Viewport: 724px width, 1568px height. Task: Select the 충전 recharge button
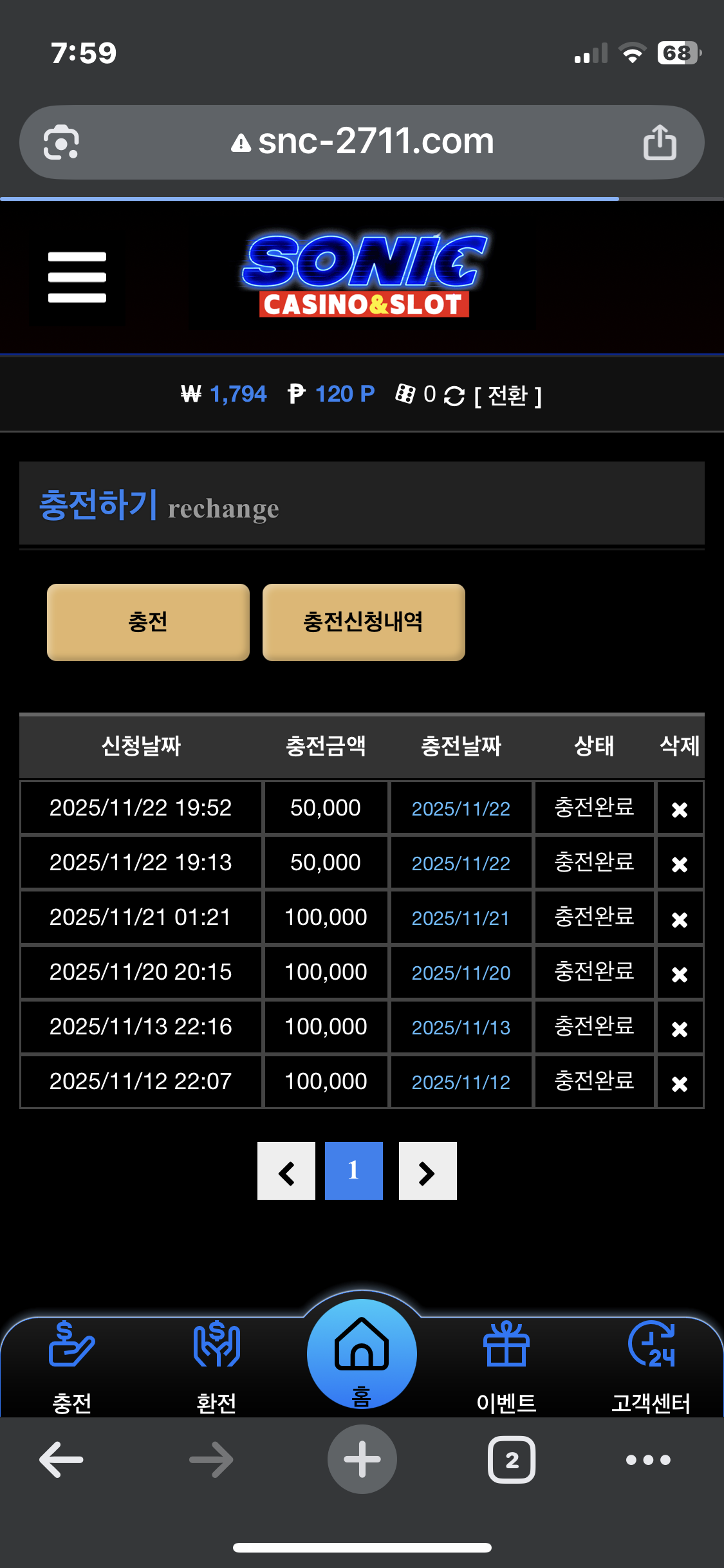click(148, 622)
